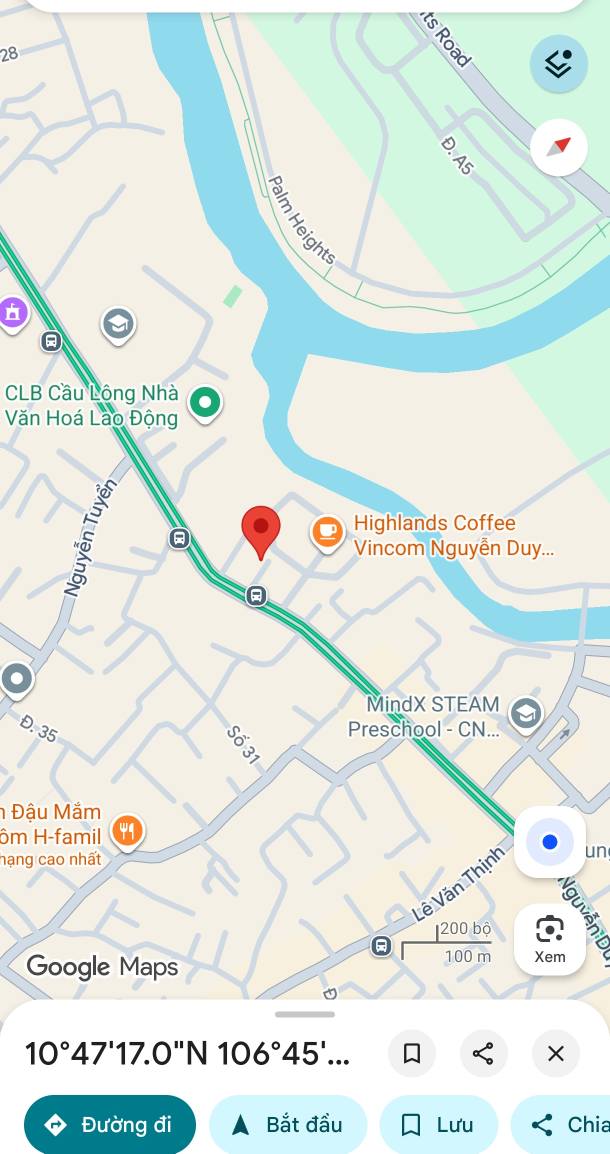Share the dropped pin via share icon
Image resolution: width=610 pixels, height=1154 pixels.
pyautogui.click(x=483, y=1054)
